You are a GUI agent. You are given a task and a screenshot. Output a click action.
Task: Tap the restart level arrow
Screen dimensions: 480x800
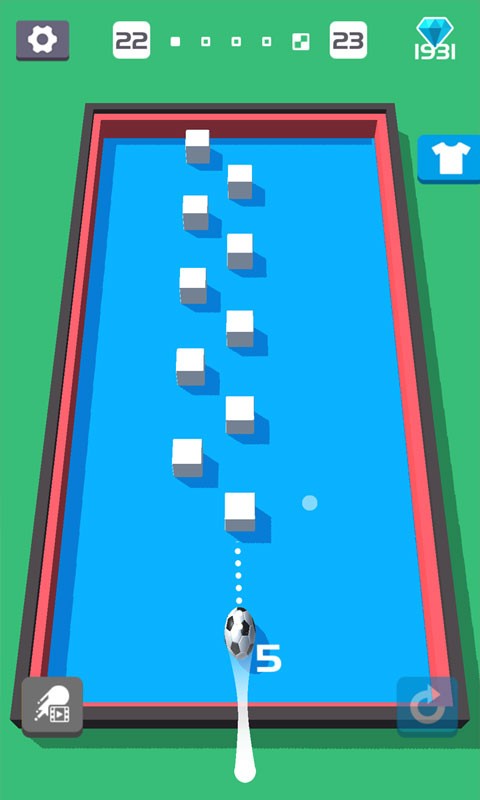click(x=427, y=707)
